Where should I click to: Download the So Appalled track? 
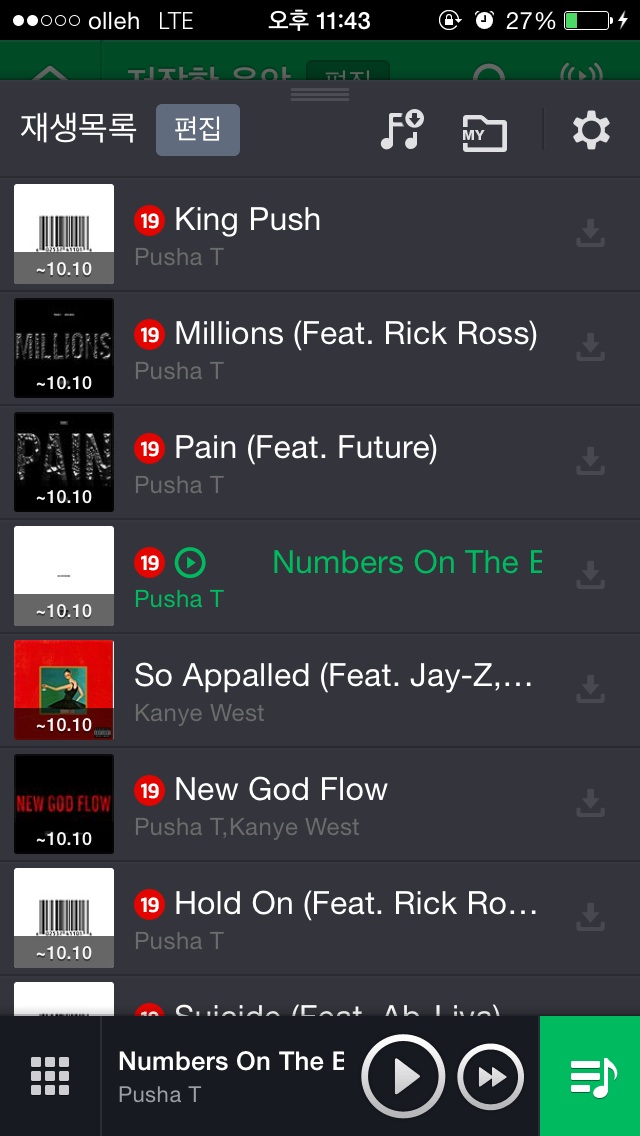tap(591, 689)
